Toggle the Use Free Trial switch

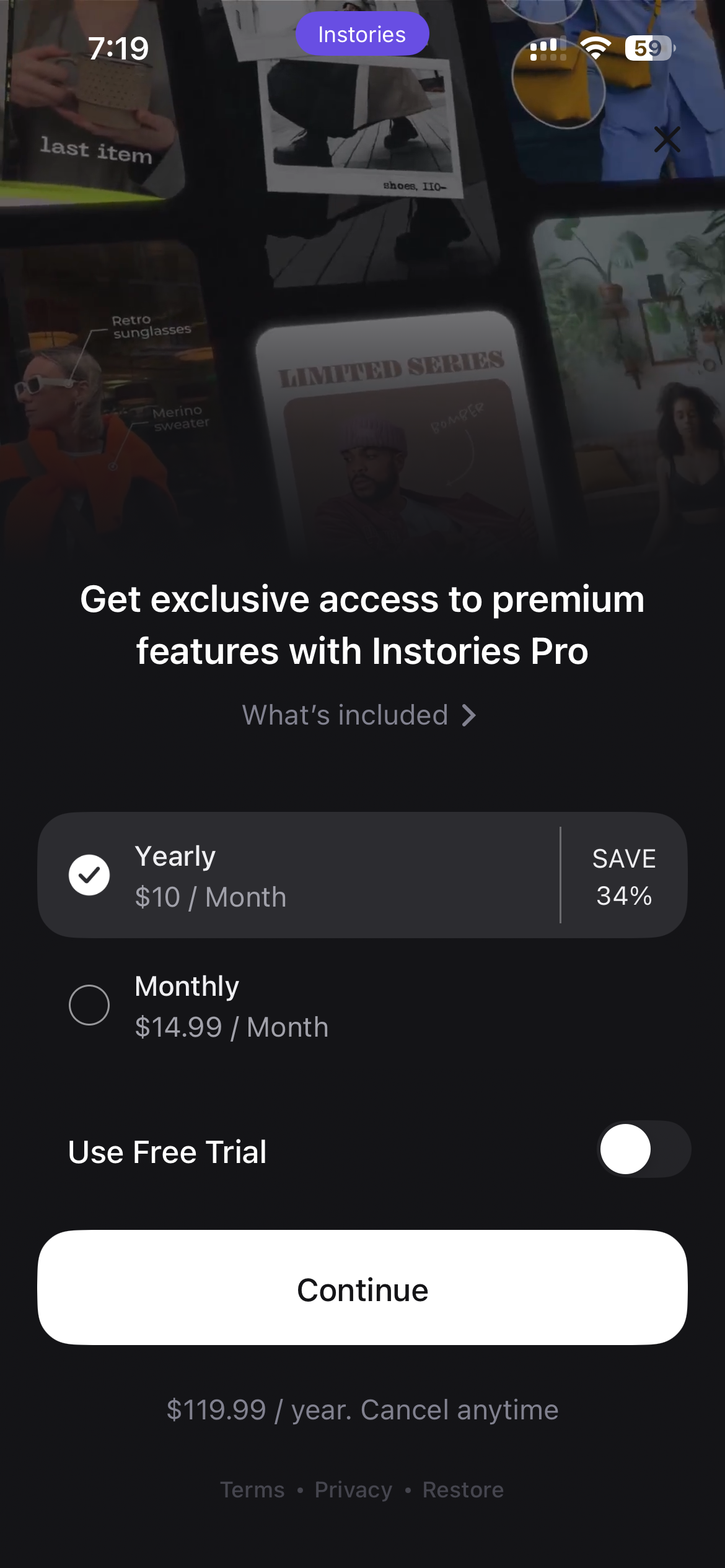[x=643, y=1149]
